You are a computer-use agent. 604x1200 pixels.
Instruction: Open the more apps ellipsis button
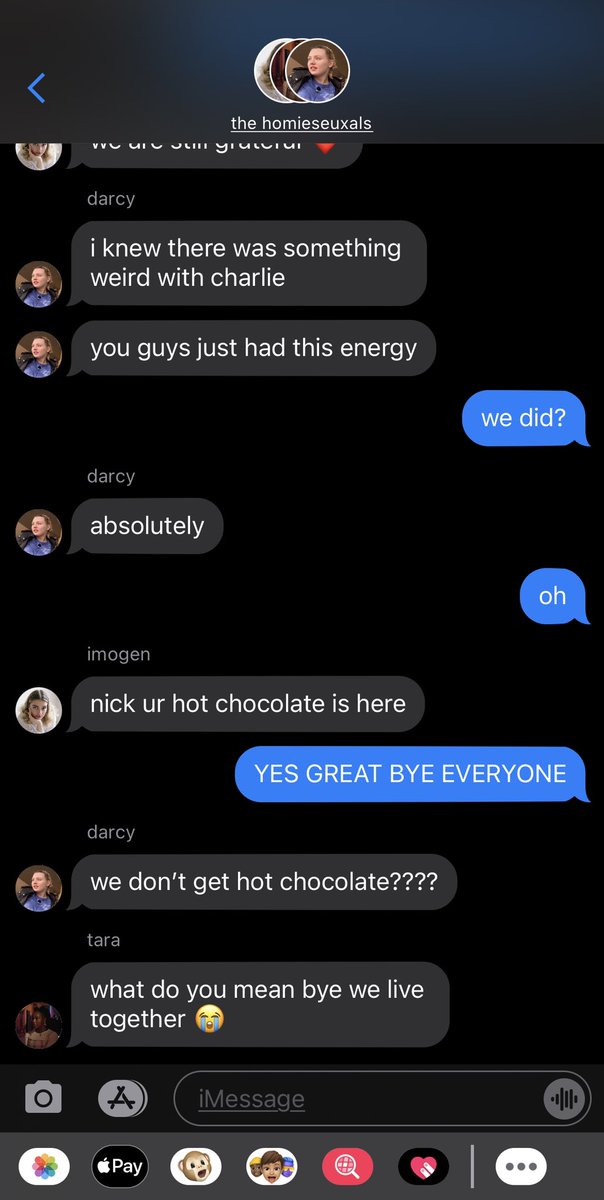[x=522, y=1166]
